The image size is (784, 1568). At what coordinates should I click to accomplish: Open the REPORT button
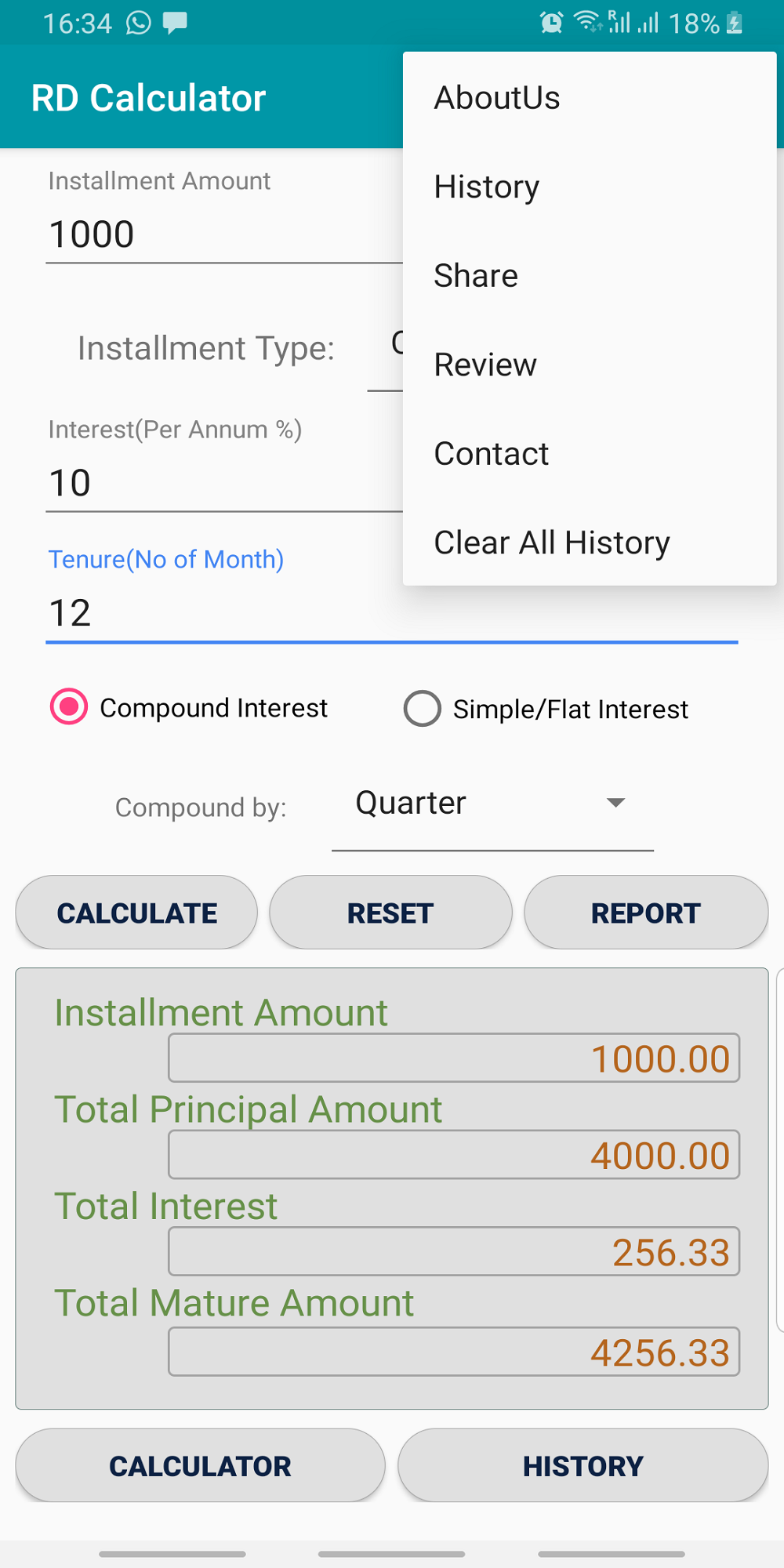646,913
